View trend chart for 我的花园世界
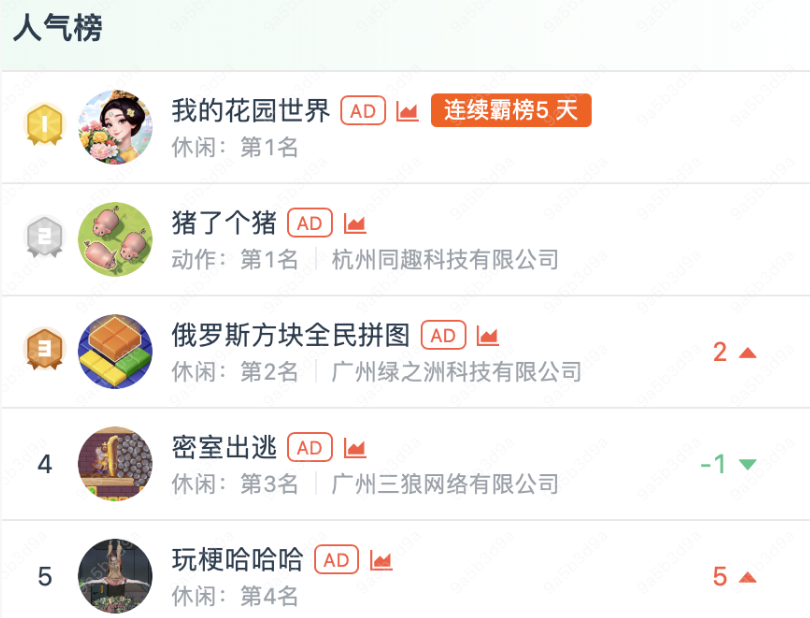This screenshot has width=810, height=618. [x=407, y=111]
